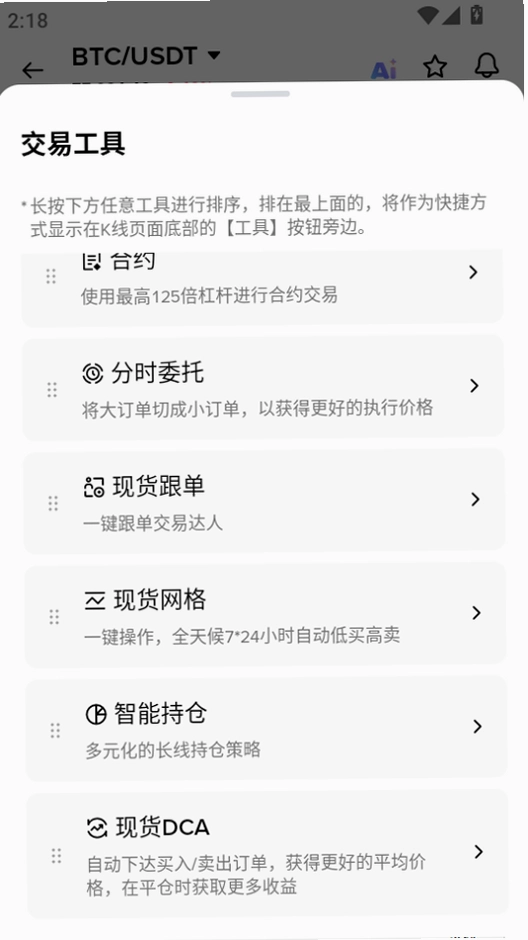
Task: Tap the sheet handle at the top
Action: pyautogui.click(x=261, y=94)
